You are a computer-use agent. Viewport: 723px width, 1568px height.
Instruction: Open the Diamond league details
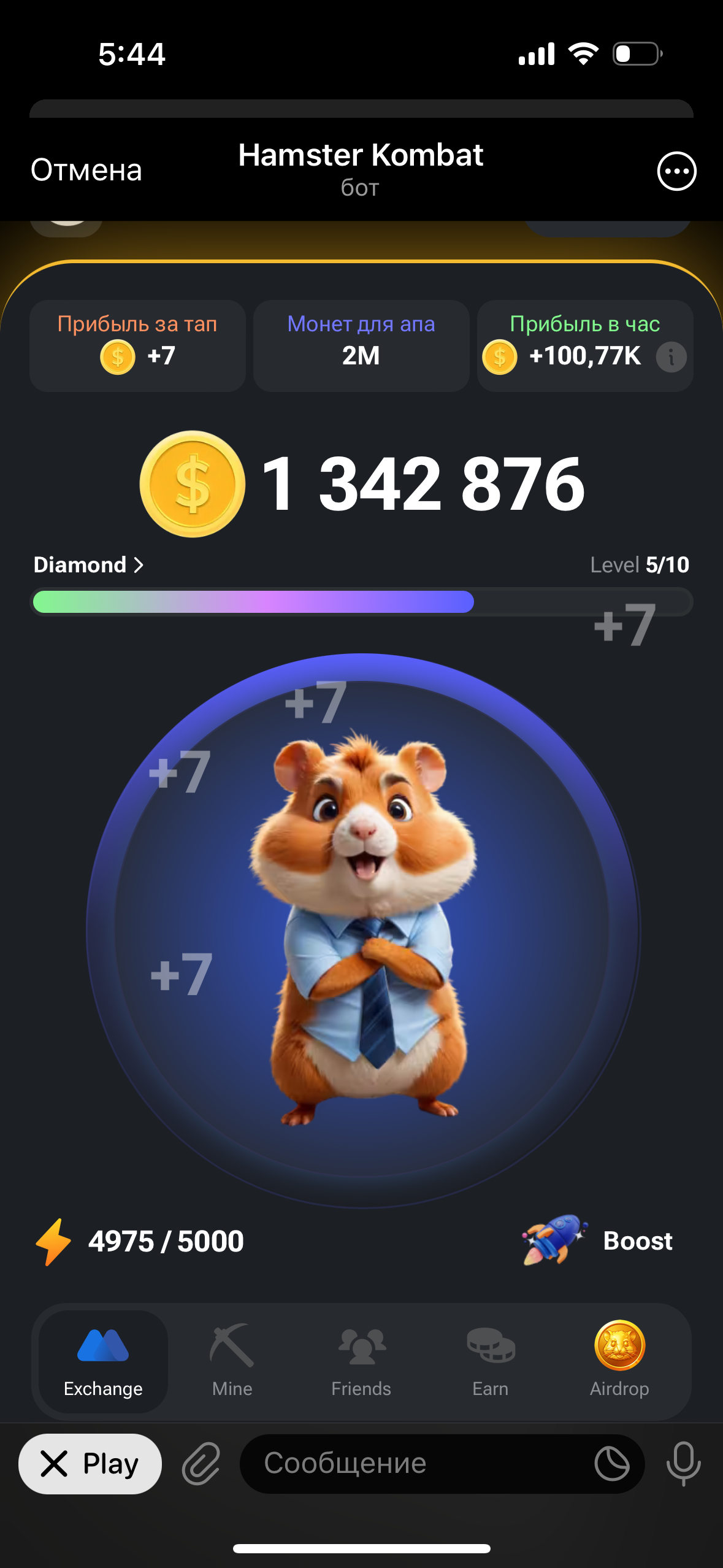tap(88, 564)
